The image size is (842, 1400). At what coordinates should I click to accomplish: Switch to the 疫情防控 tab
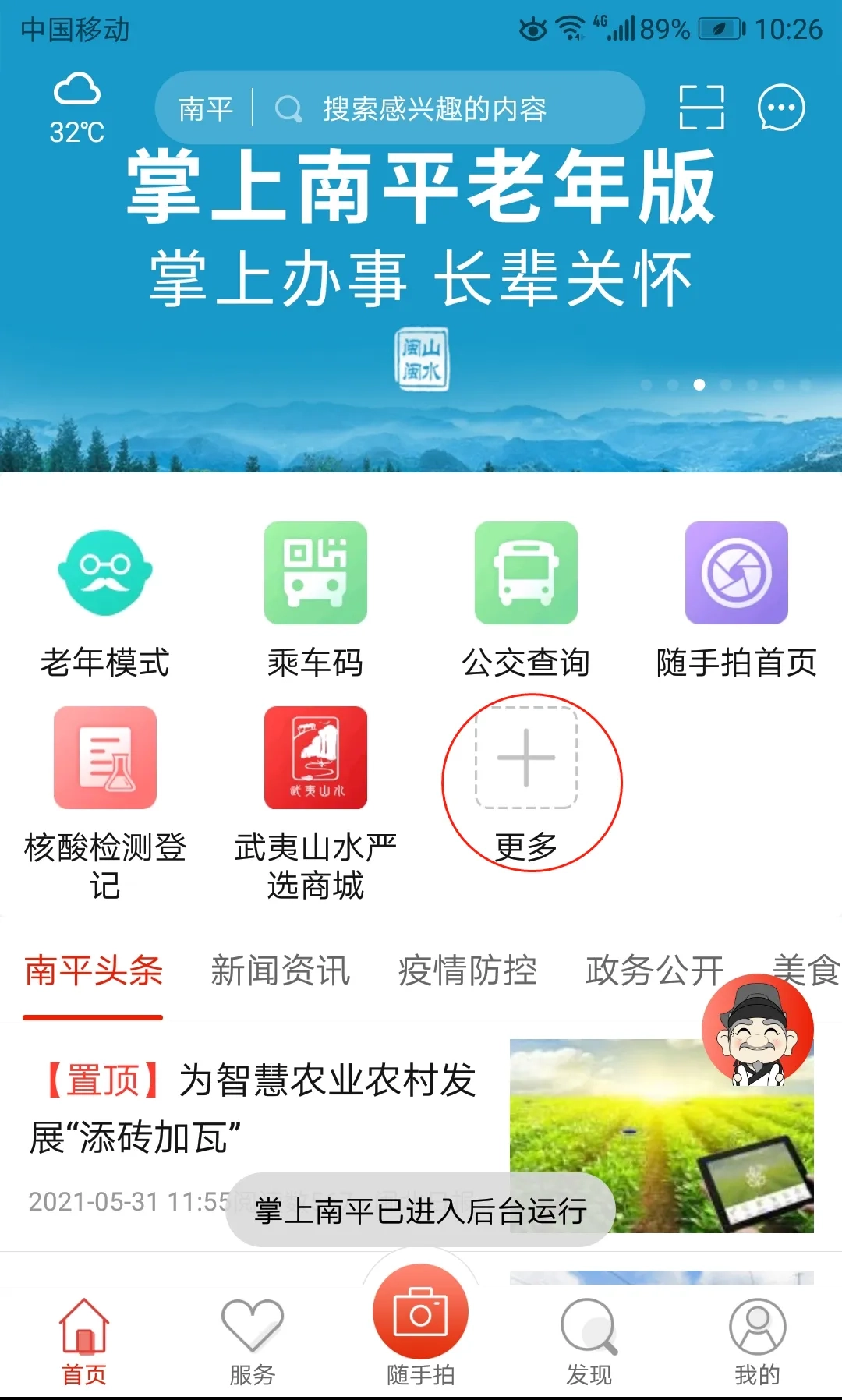(468, 971)
